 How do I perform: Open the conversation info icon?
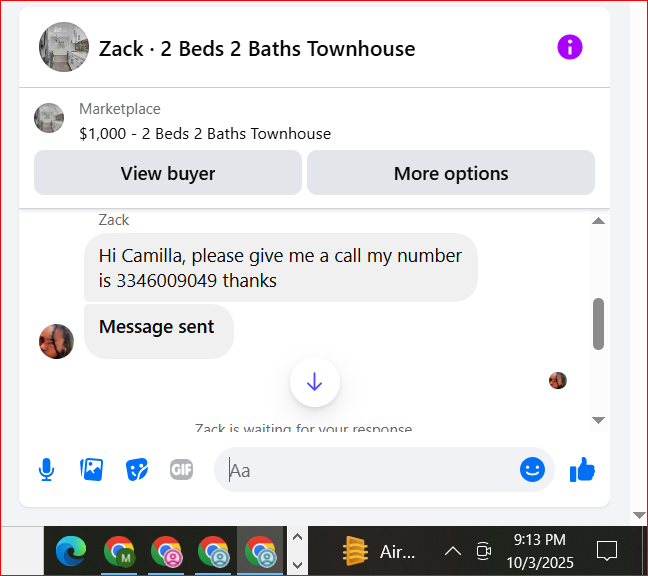pos(569,47)
